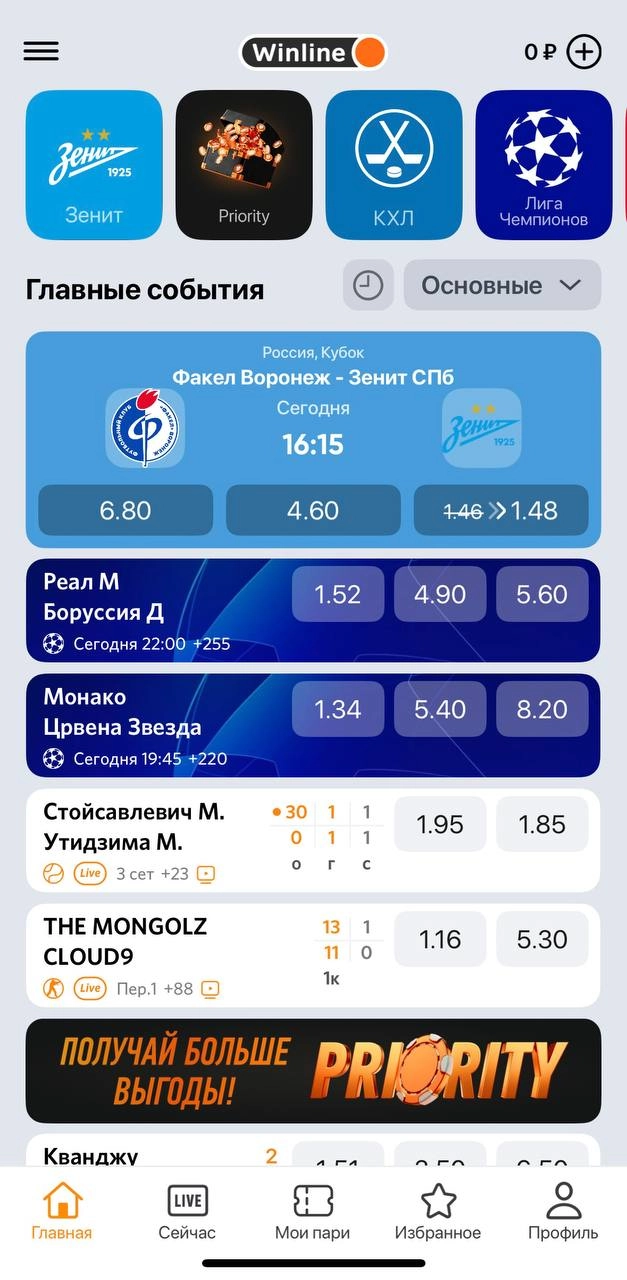Open the Лига Чемпионов tile
Image resolution: width=627 pixels, height=1280 pixels.
point(543,165)
